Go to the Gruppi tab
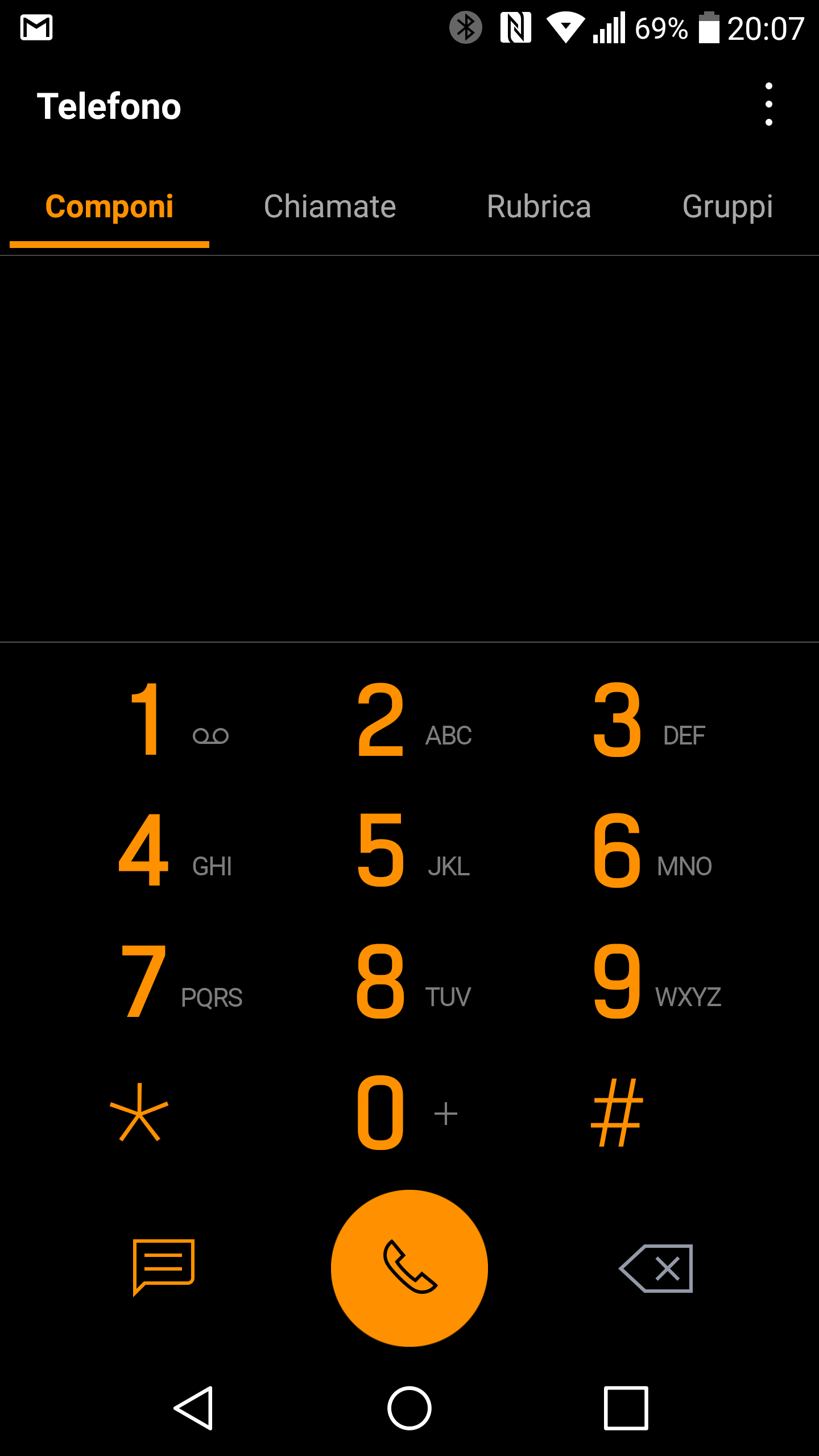This screenshot has width=819, height=1456. [x=727, y=206]
